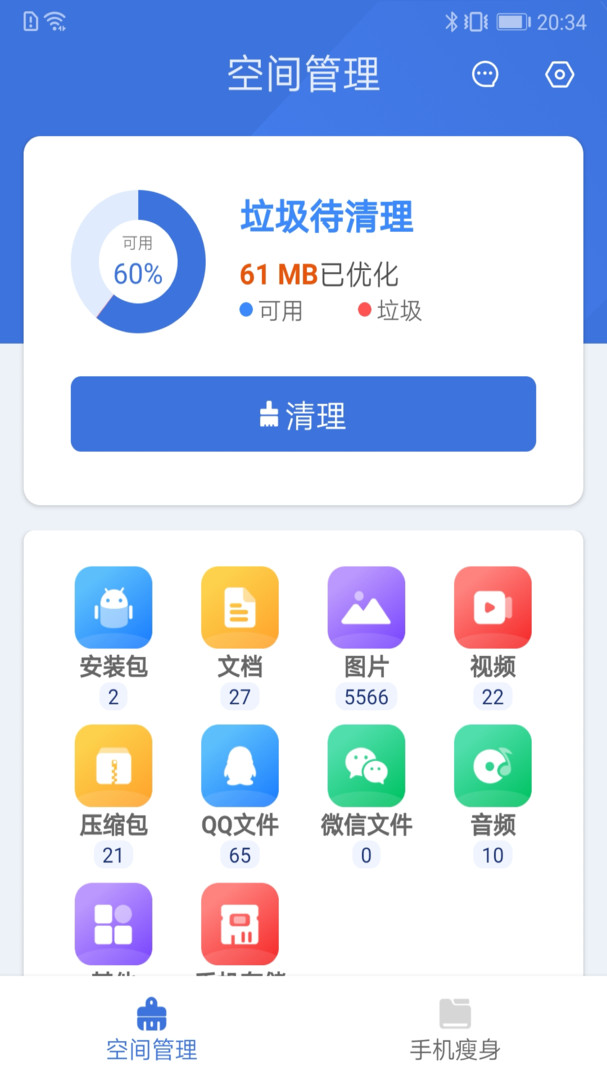Open the 文档 documents category
The height and width of the screenshot is (1080, 607).
pos(240,607)
